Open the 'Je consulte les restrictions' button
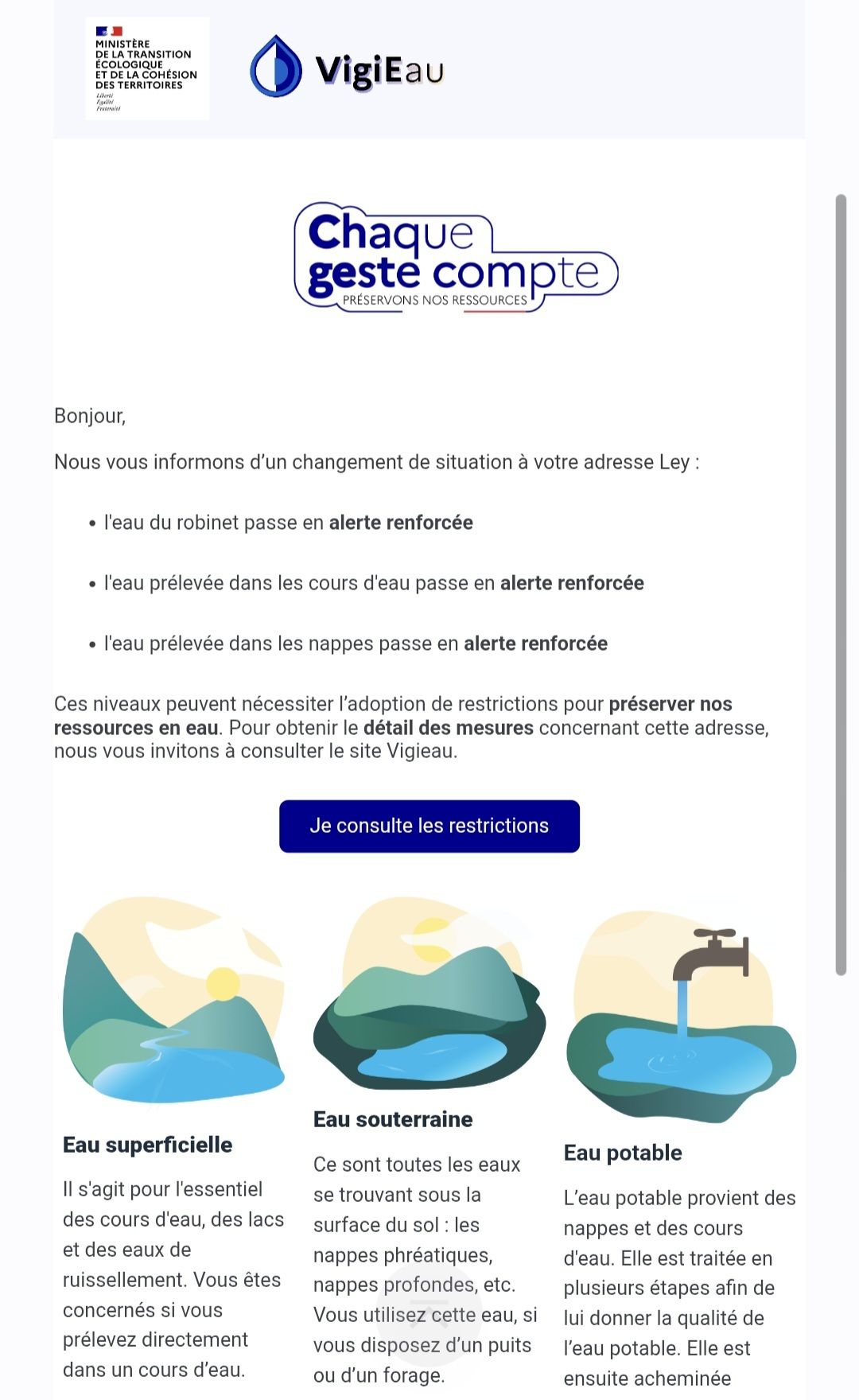The image size is (859, 1400). (429, 826)
